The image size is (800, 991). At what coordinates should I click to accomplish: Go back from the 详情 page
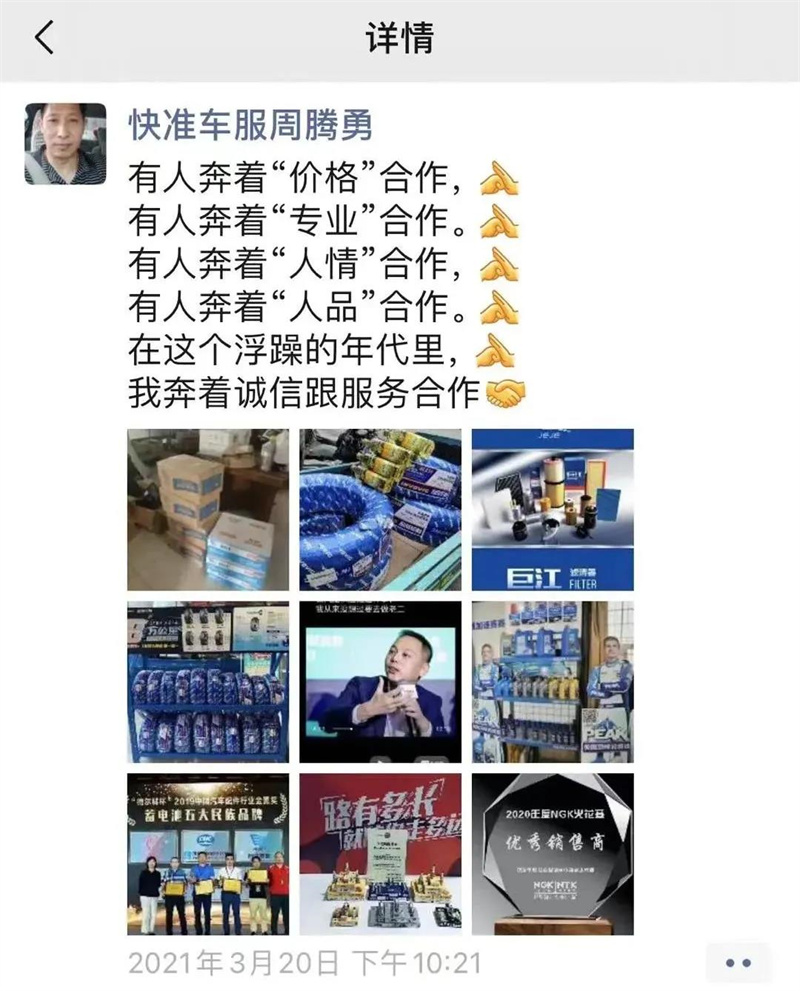tap(44, 38)
